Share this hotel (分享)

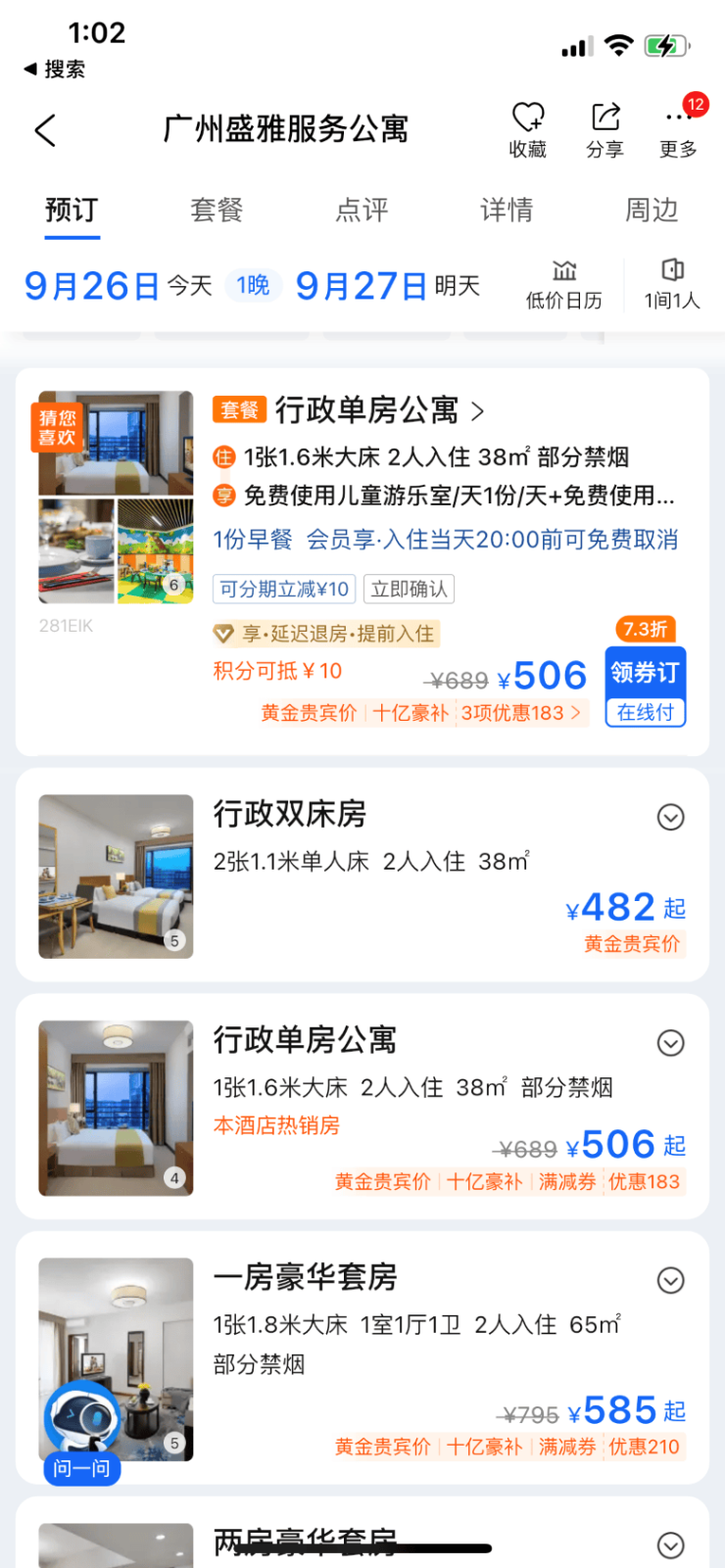tap(605, 128)
